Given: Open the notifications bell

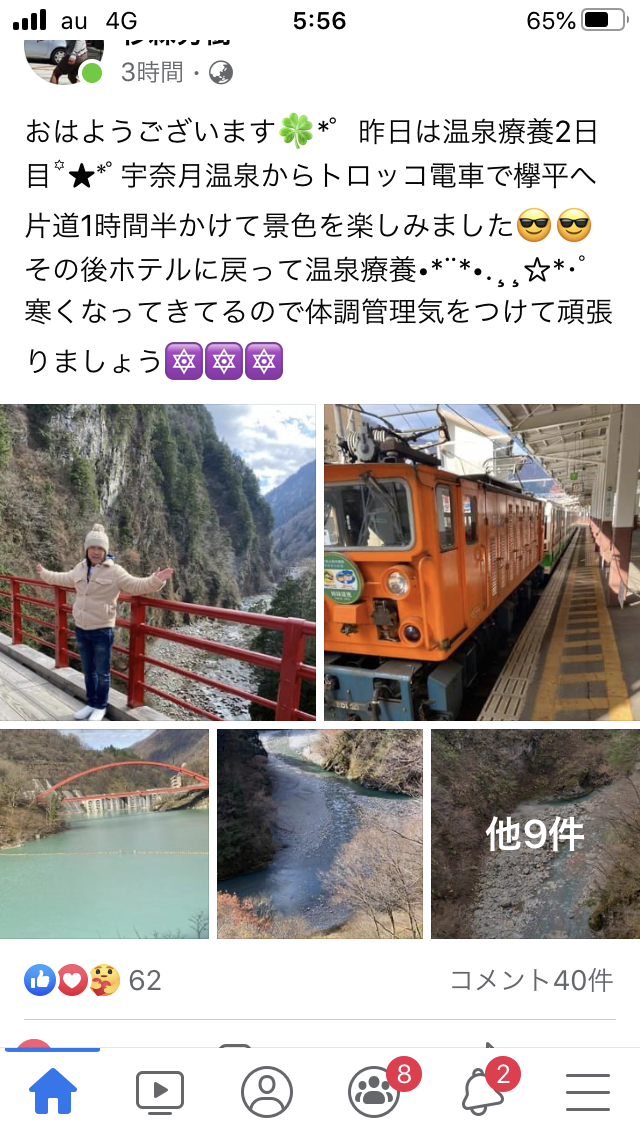Looking at the screenshot, I should (x=482, y=1092).
